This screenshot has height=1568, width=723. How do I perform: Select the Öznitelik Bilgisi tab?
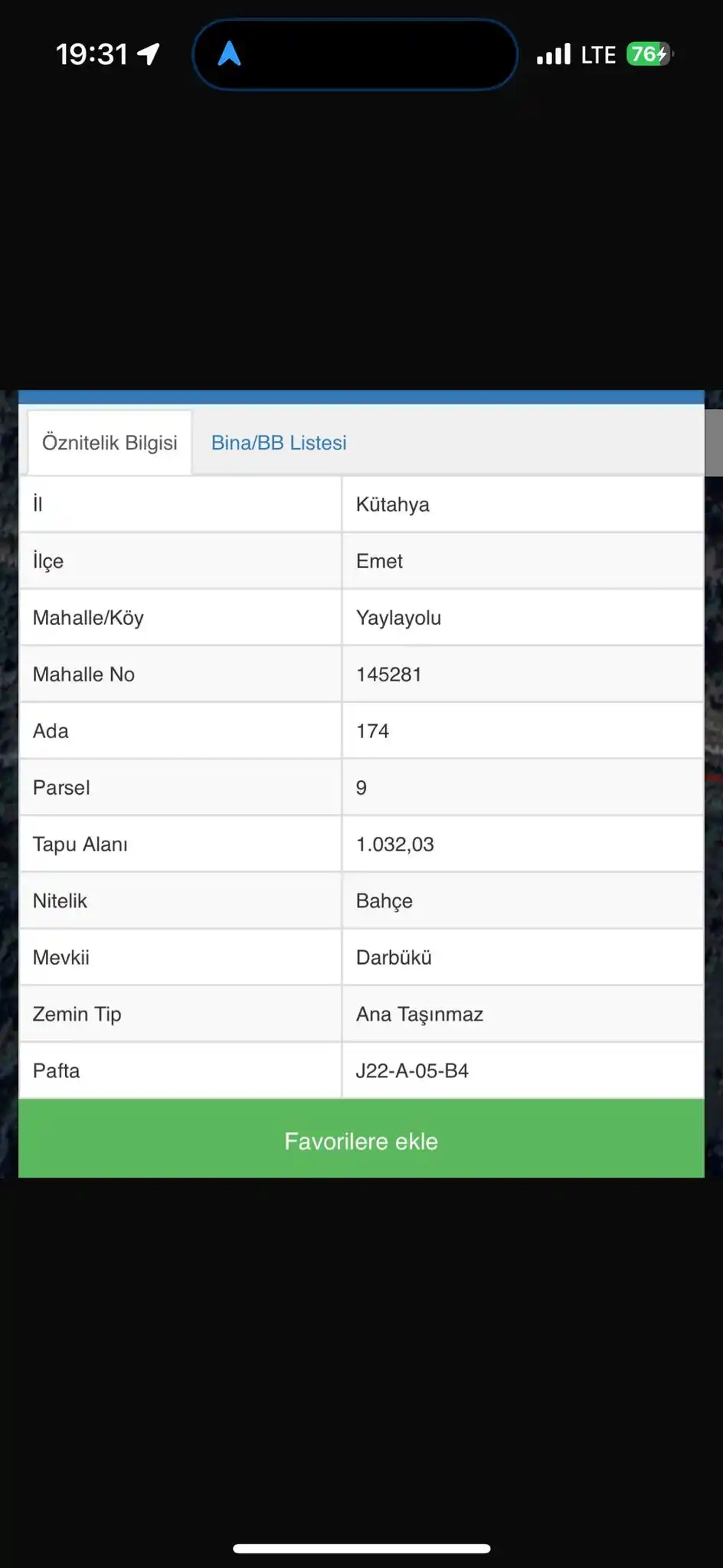pyautogui.click(x=110, y=443)
